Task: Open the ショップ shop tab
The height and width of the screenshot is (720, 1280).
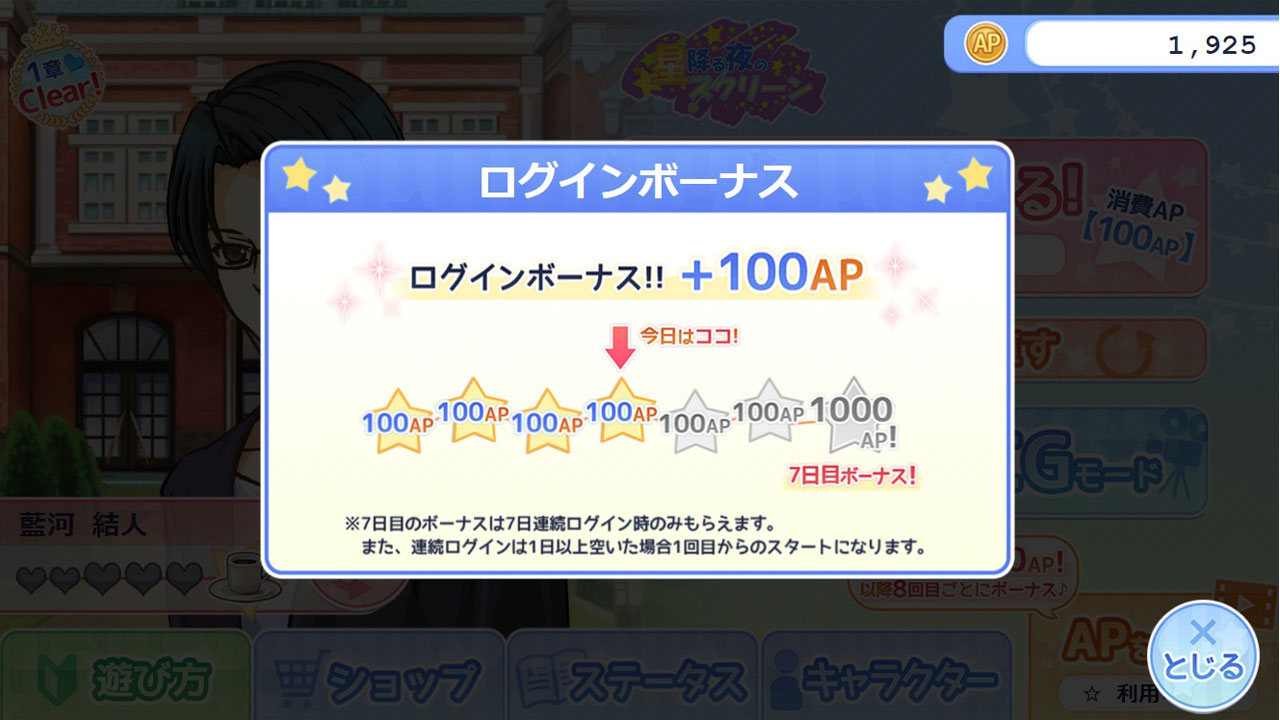Action: [x=379, y=677]
